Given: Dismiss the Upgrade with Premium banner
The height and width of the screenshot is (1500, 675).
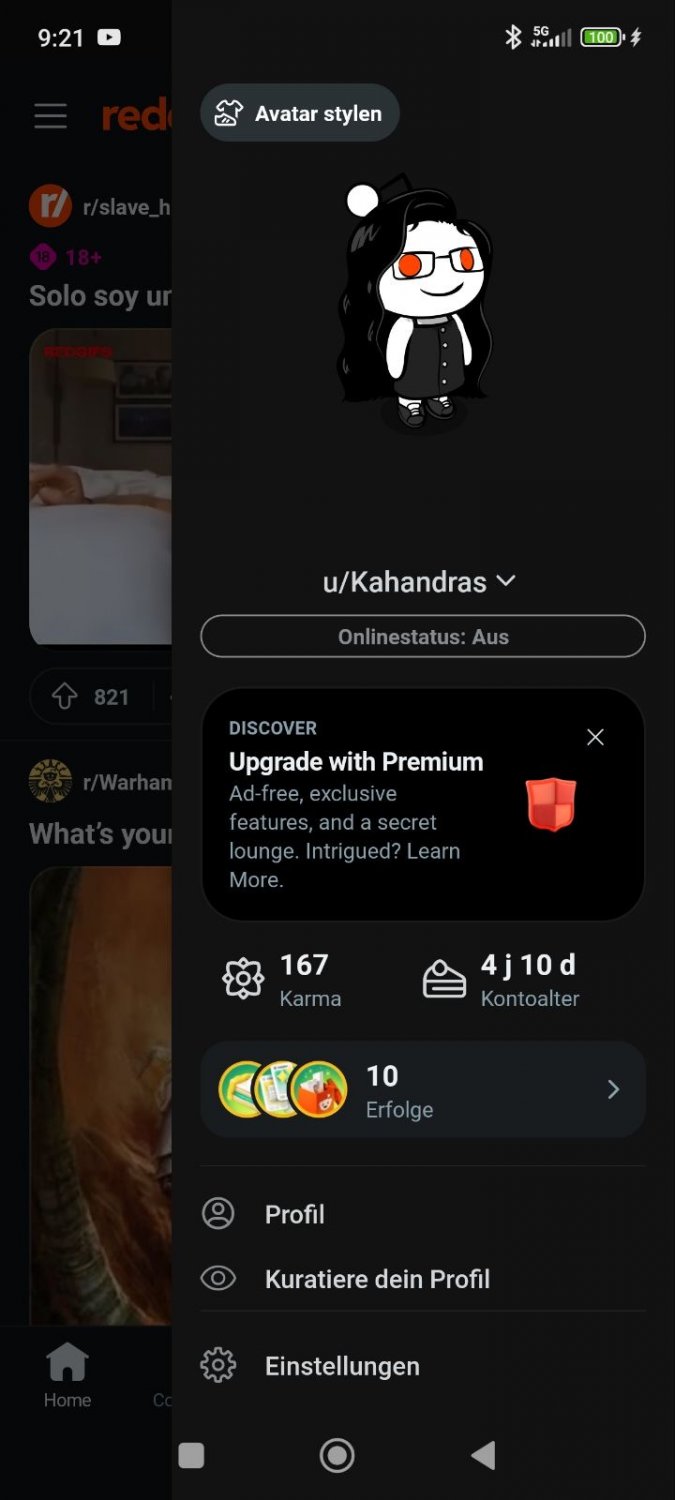Looking at the screenshot, I should tap(595, 737).
